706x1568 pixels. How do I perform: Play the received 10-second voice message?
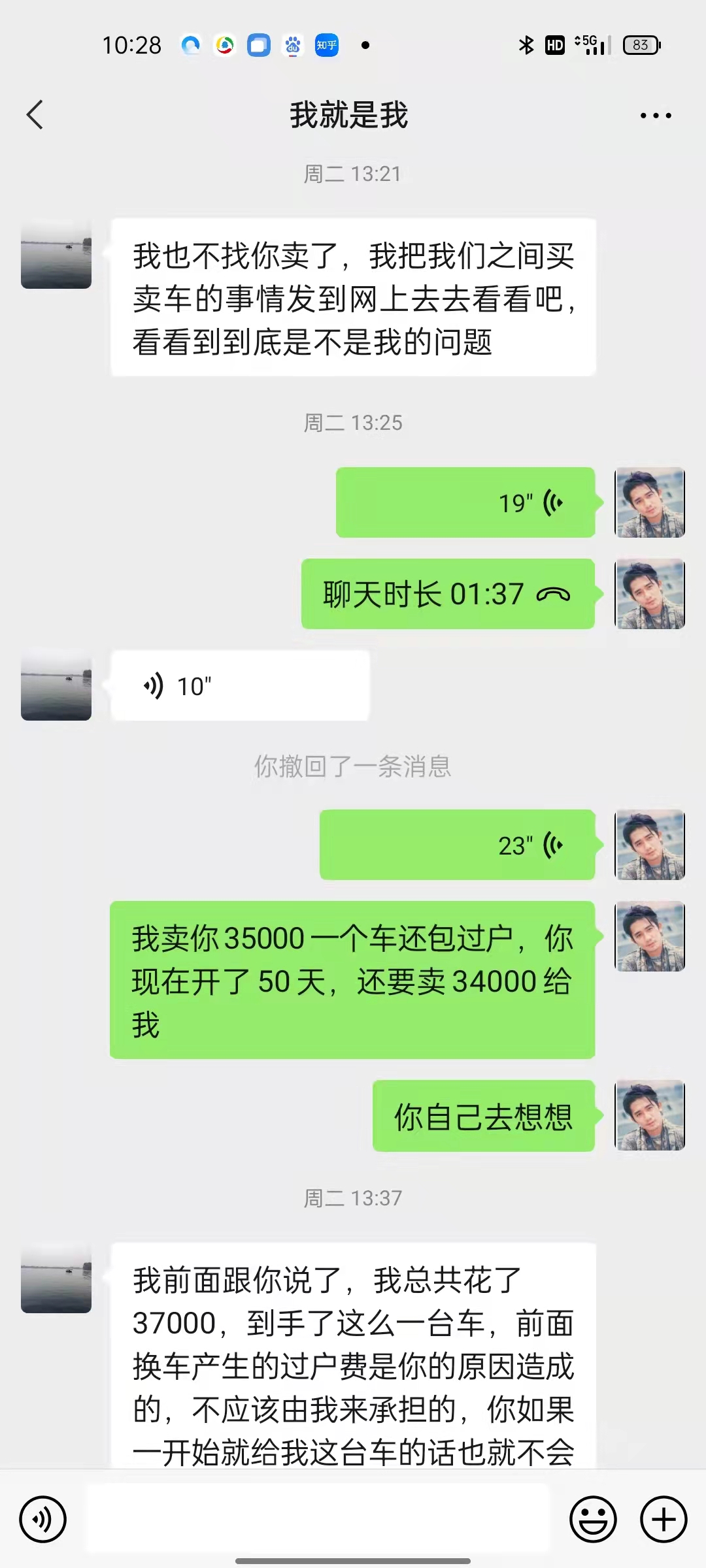click(240, 686)
